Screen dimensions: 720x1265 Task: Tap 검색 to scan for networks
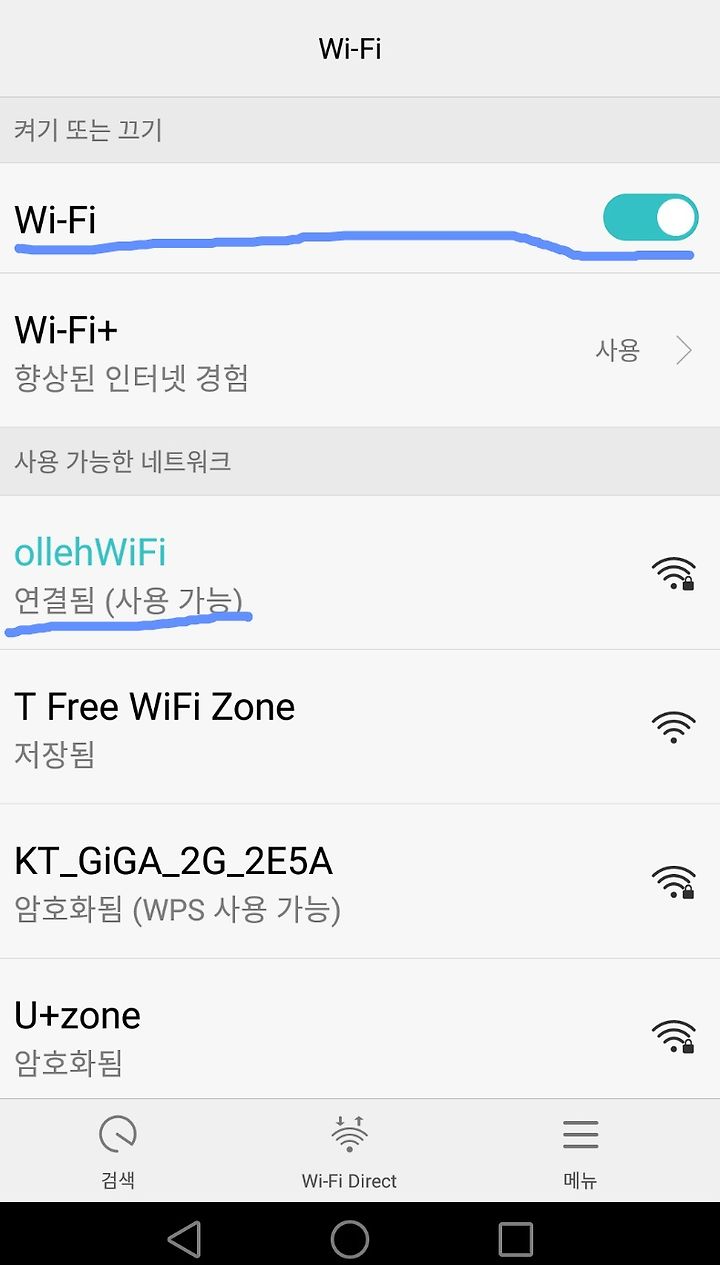click(118, 1151)
